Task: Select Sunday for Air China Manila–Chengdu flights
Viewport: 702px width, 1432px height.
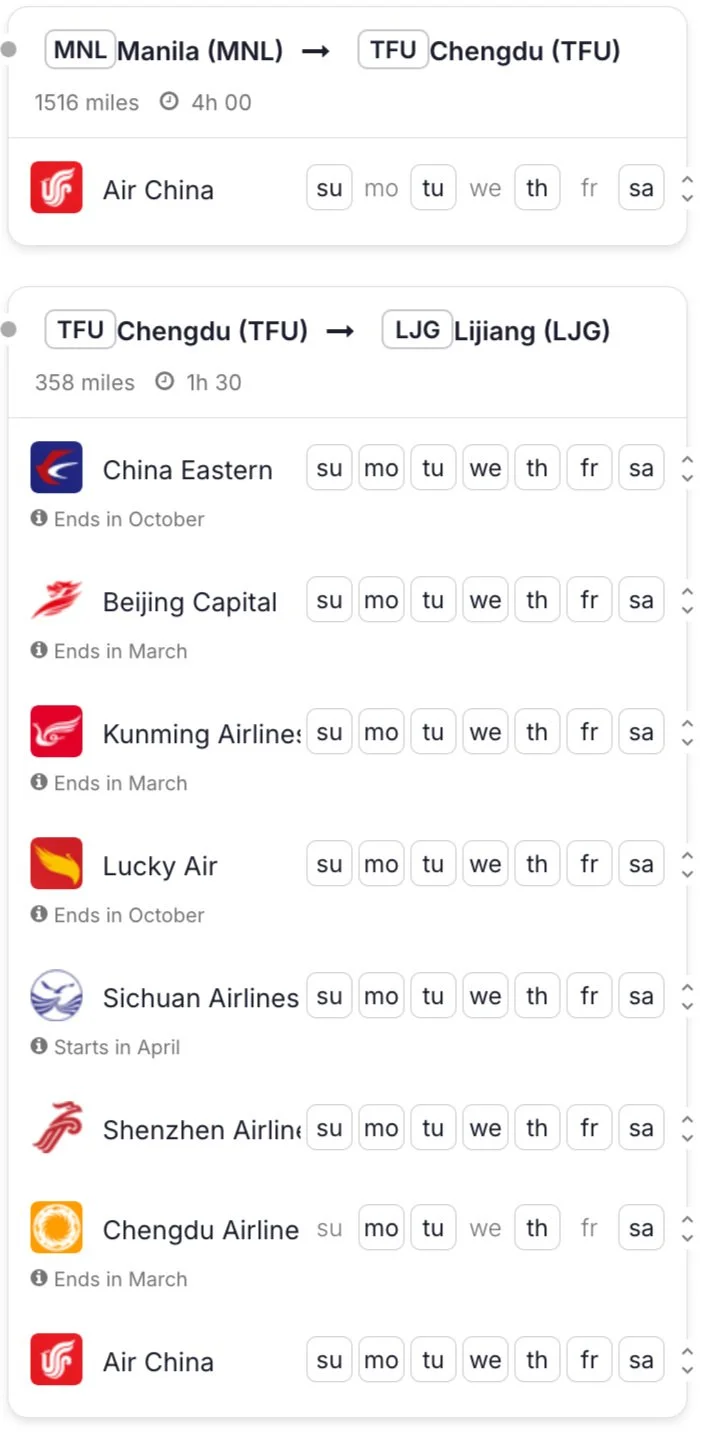Action: [x=329, y=188]
